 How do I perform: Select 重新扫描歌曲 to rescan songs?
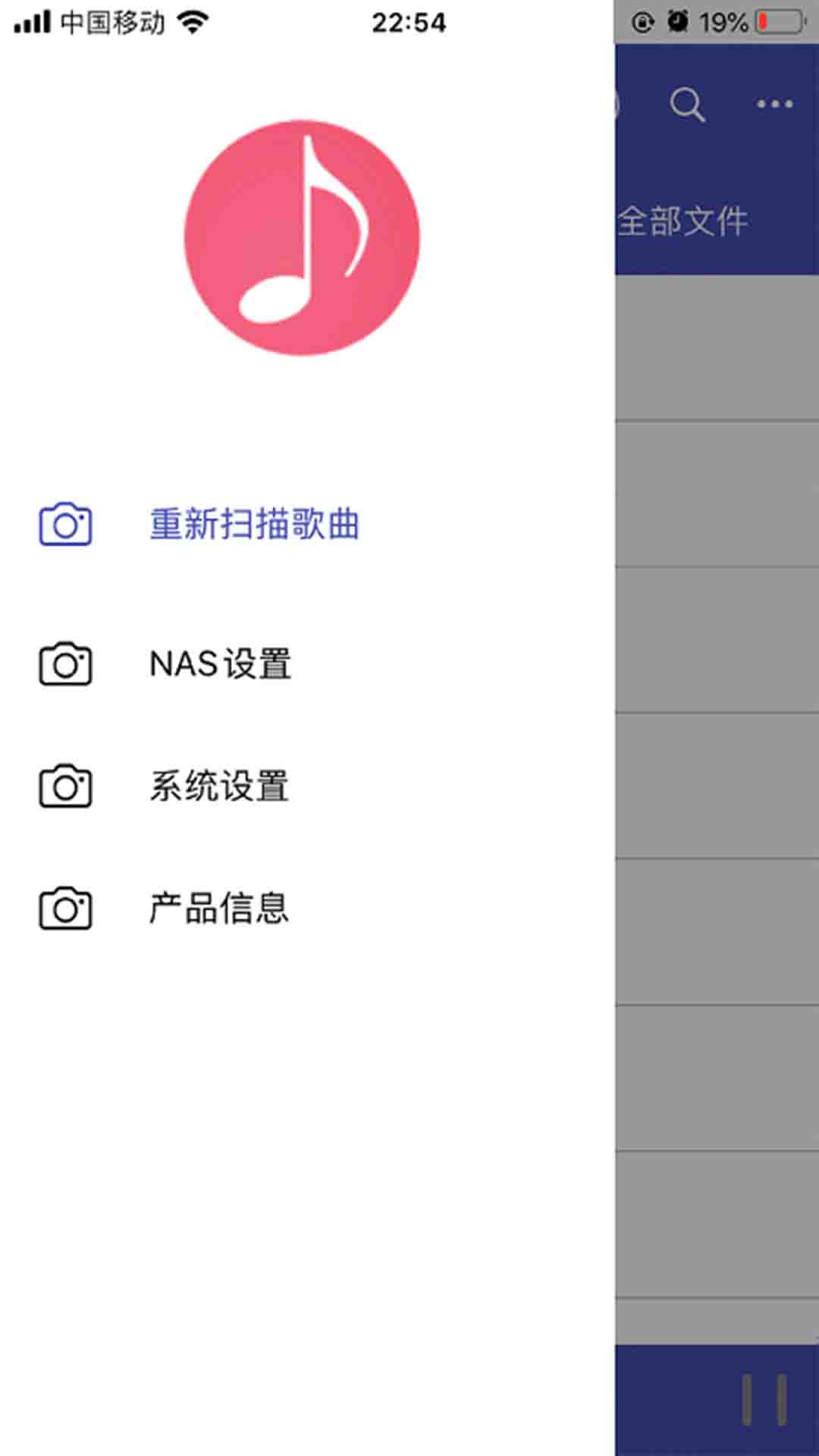(x=254, y=525)
